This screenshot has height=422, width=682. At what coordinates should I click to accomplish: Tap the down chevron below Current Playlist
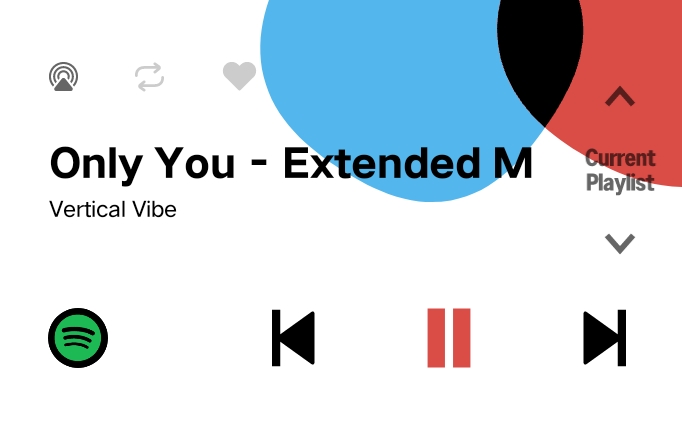[x=620, y=243]
